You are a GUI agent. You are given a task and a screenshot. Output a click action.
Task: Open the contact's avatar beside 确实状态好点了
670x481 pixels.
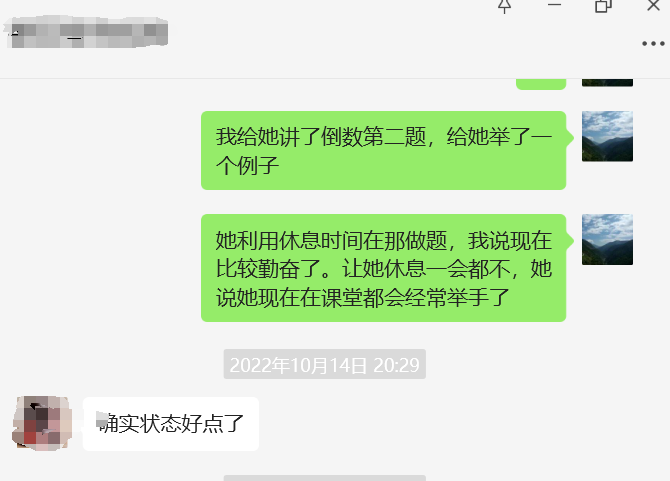coord(42,422)
